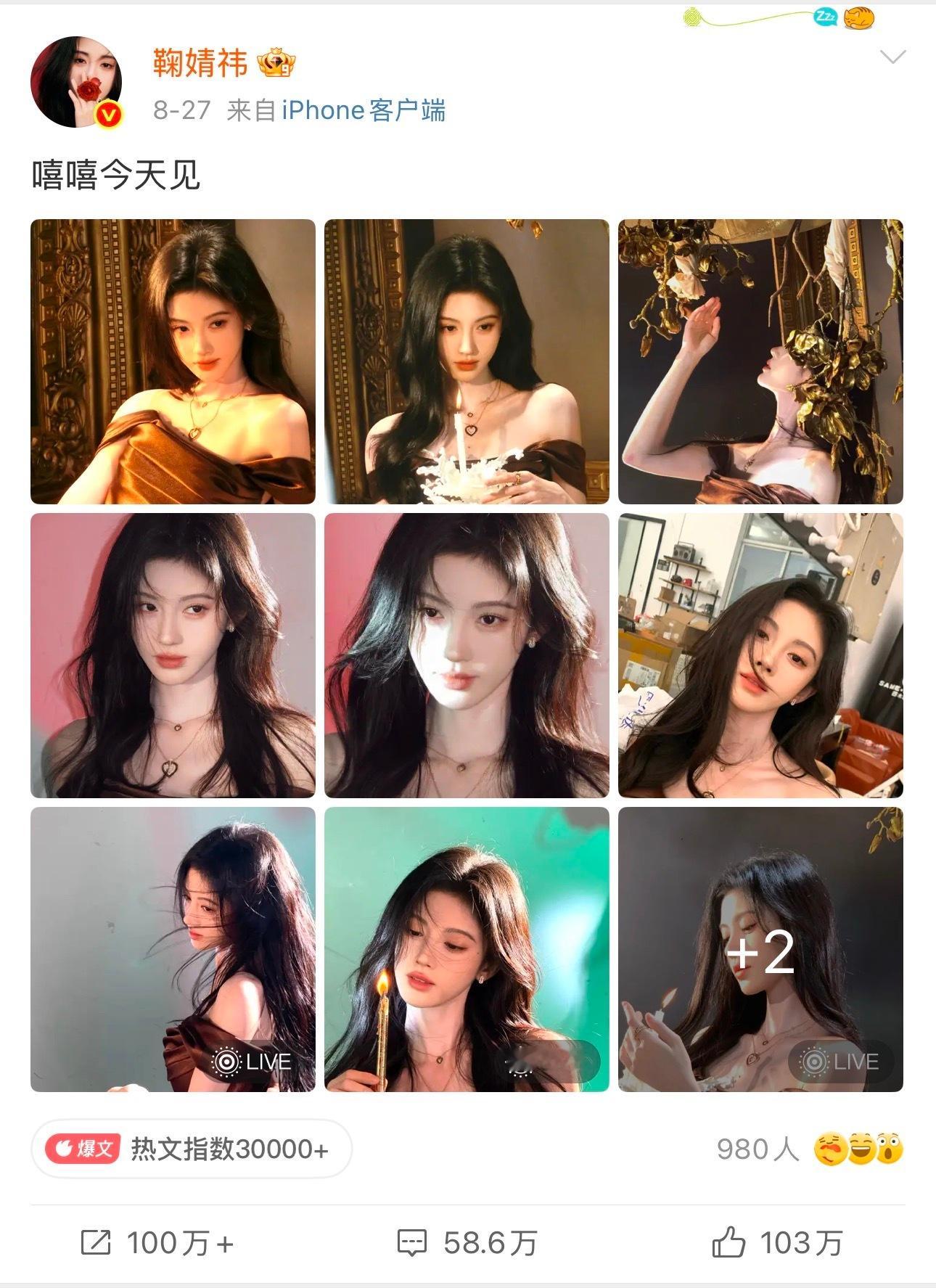Image resolution: width=936 pixels, height=1288 pixels.
Task: Open the 58.6万 comments
Action: (467, 1243)
